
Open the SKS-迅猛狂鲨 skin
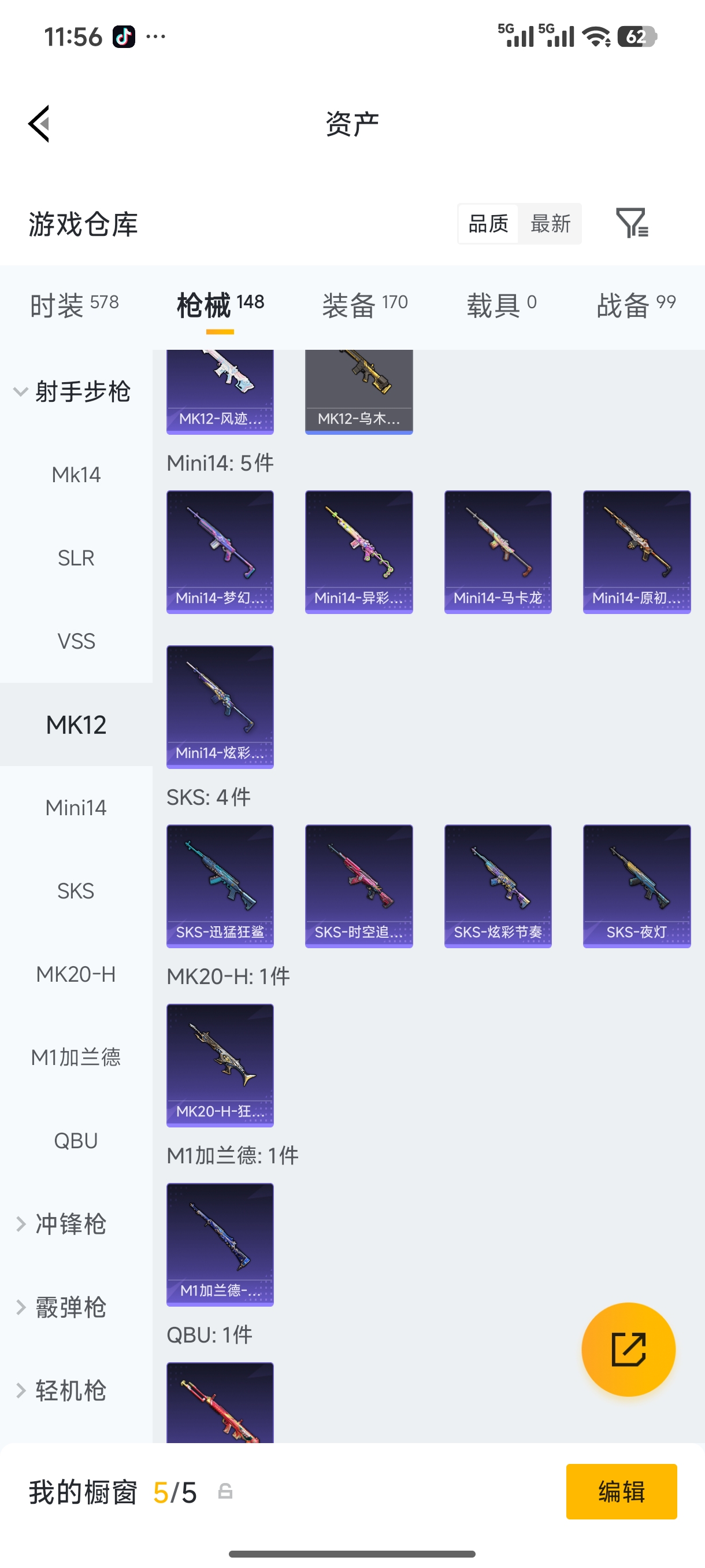[220, 886]
